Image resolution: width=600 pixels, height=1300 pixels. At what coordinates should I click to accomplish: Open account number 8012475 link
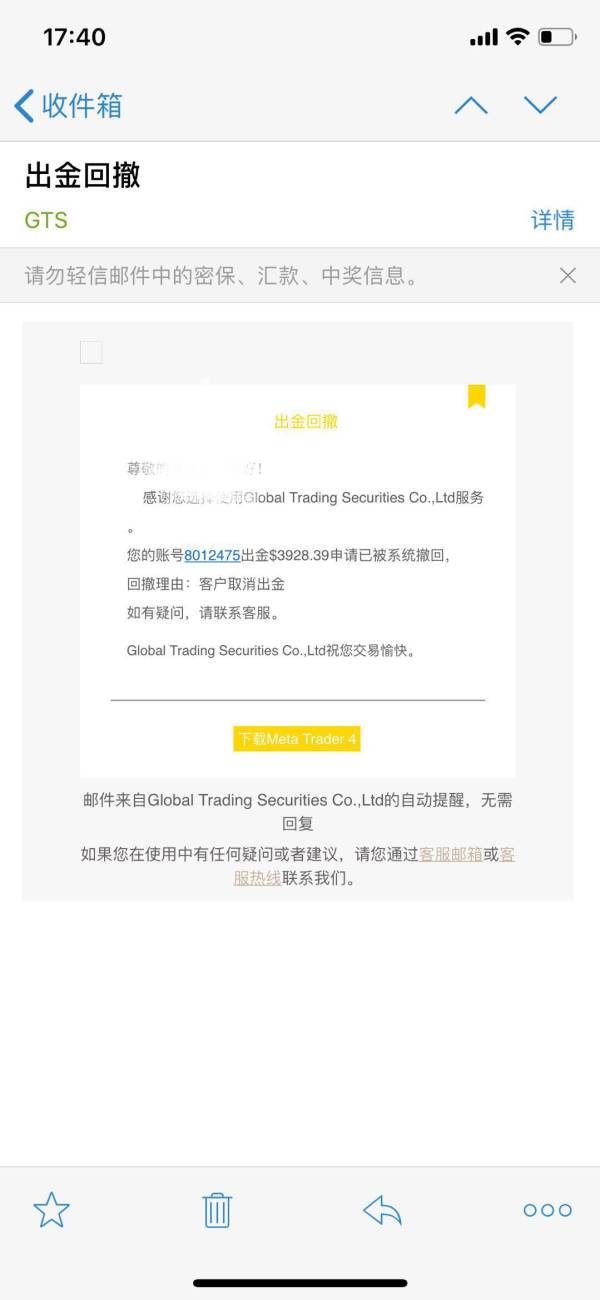(x=212, y=556)
